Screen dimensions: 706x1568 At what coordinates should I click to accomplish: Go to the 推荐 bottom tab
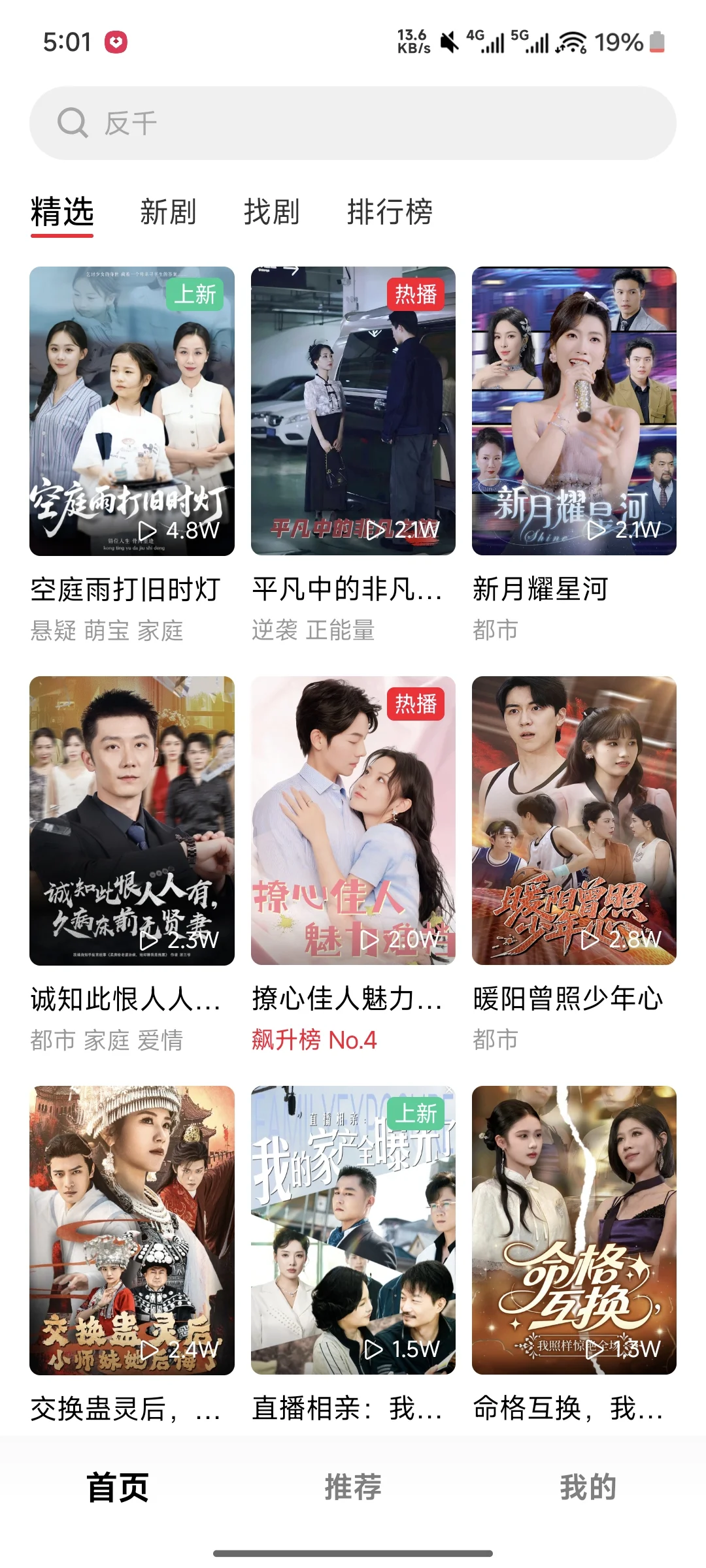[353, 1487]
